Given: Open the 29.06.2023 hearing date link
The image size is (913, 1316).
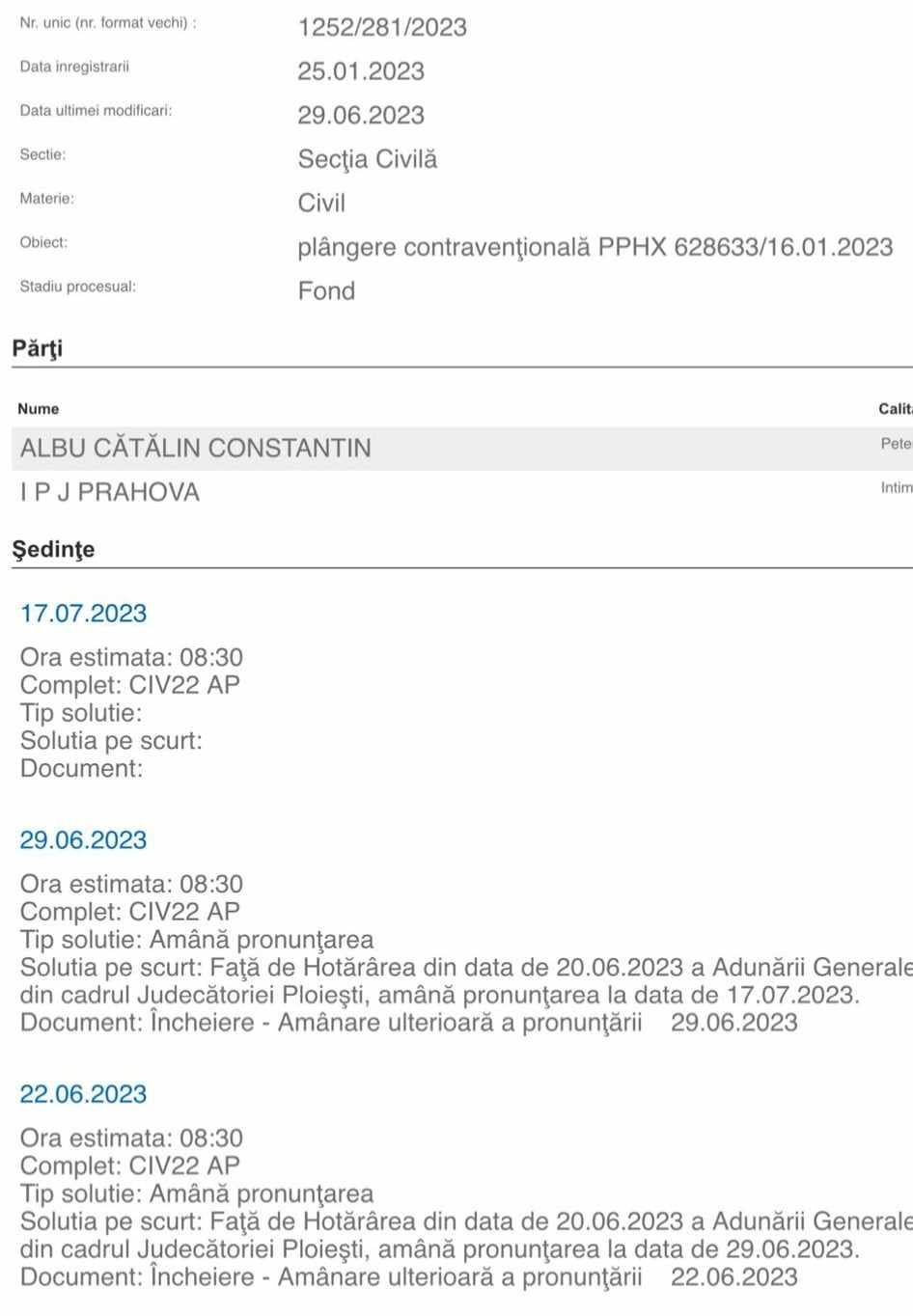Looking at the screenshot, I should [83, 840].
